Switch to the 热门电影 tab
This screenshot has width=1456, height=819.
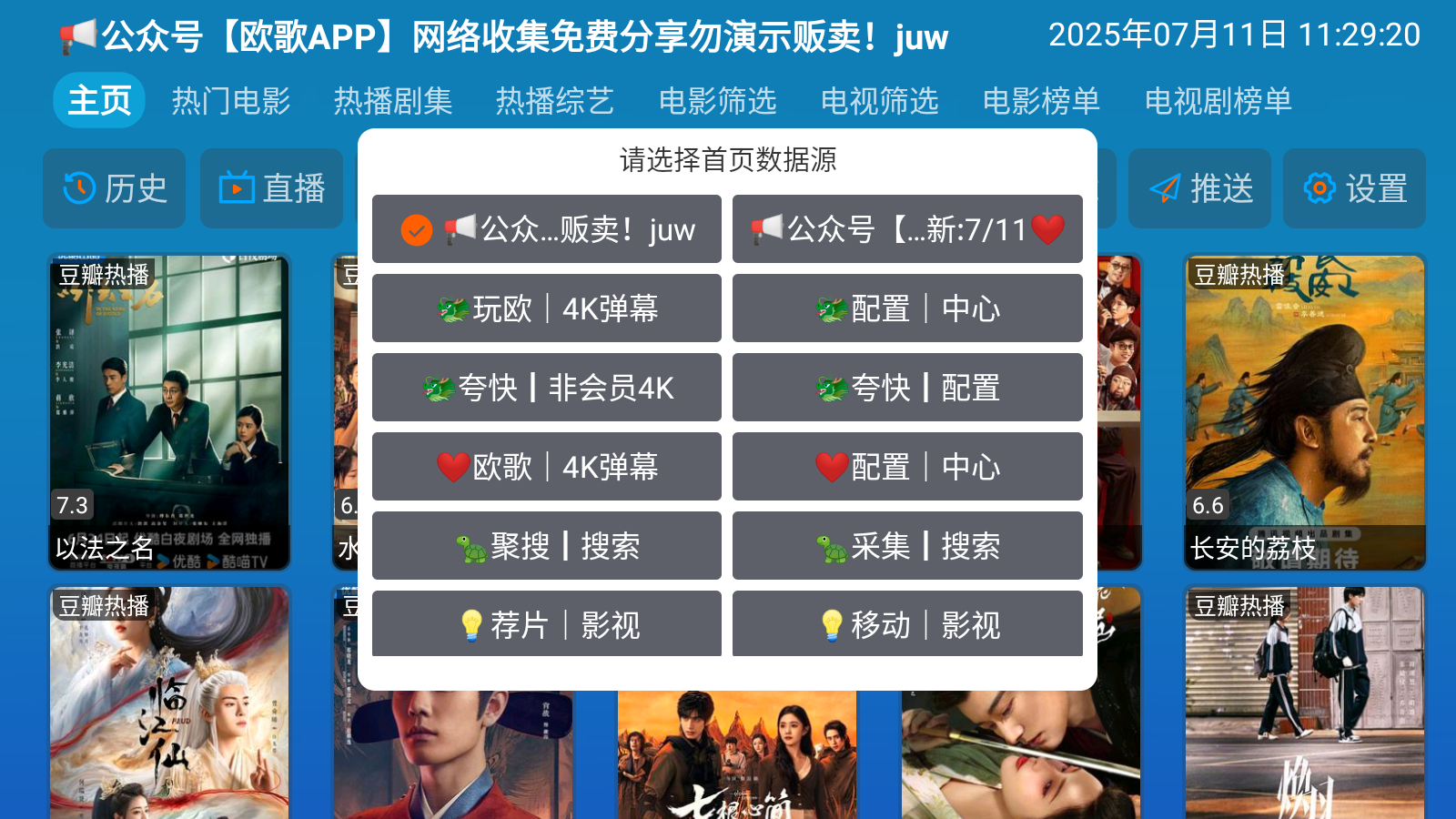coord(231,101)
